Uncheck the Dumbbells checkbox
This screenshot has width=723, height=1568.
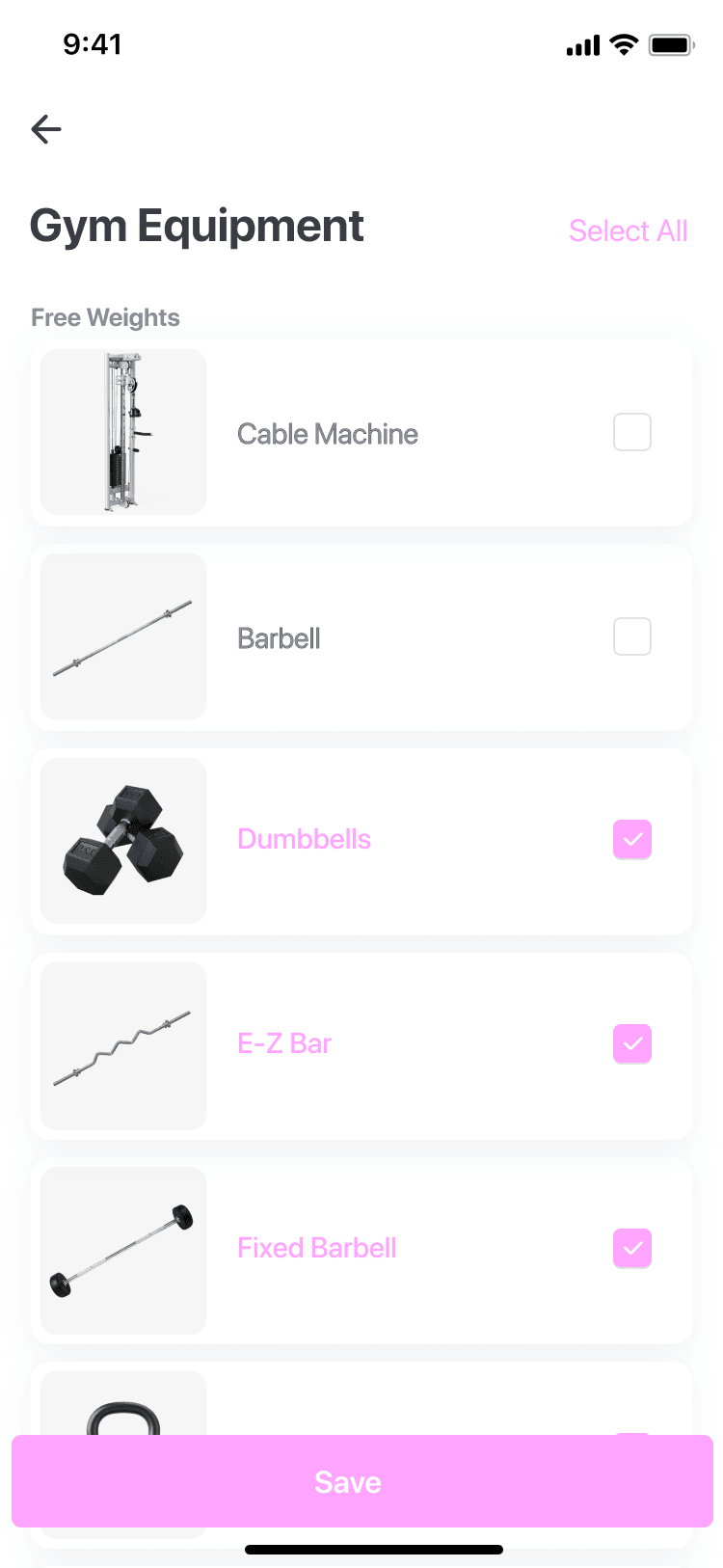(632, 840)
